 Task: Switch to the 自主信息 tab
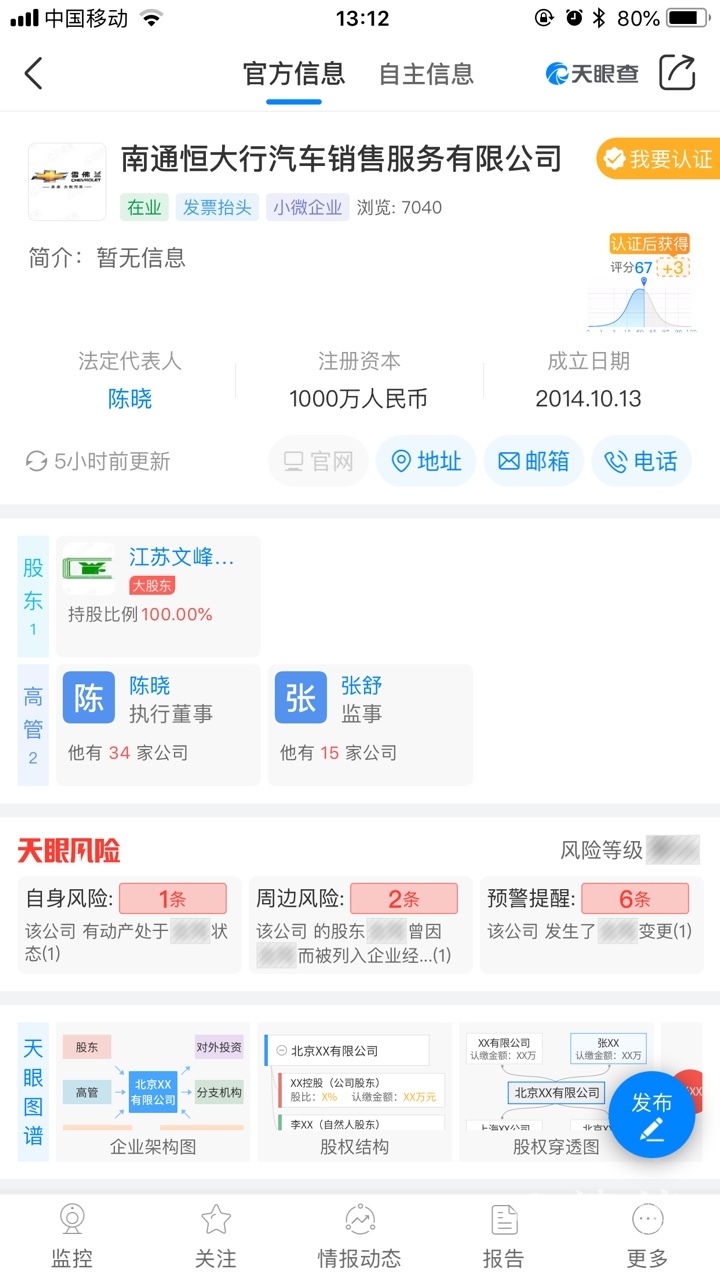click(x=426, y=74)
